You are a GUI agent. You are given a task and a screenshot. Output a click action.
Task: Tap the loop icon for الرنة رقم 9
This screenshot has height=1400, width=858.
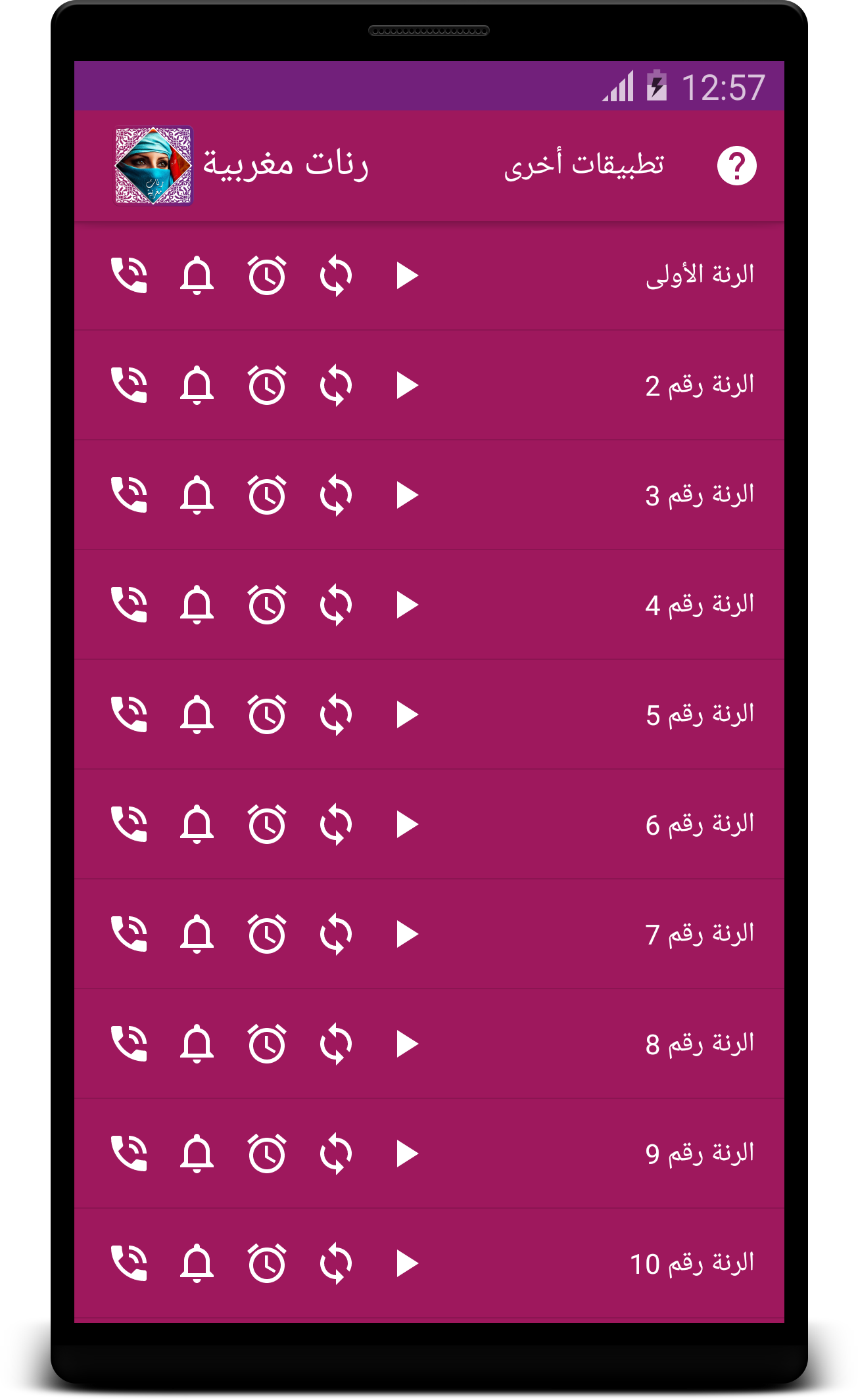[336, 1154]
